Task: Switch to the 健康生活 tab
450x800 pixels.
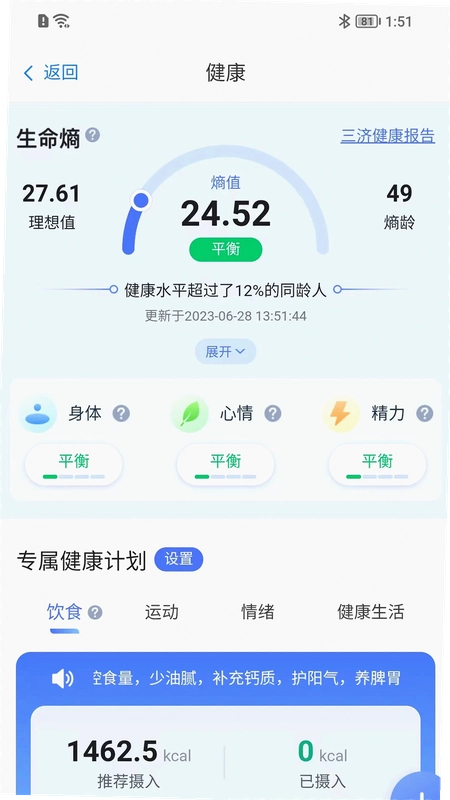Action: [x=371, y=612]
